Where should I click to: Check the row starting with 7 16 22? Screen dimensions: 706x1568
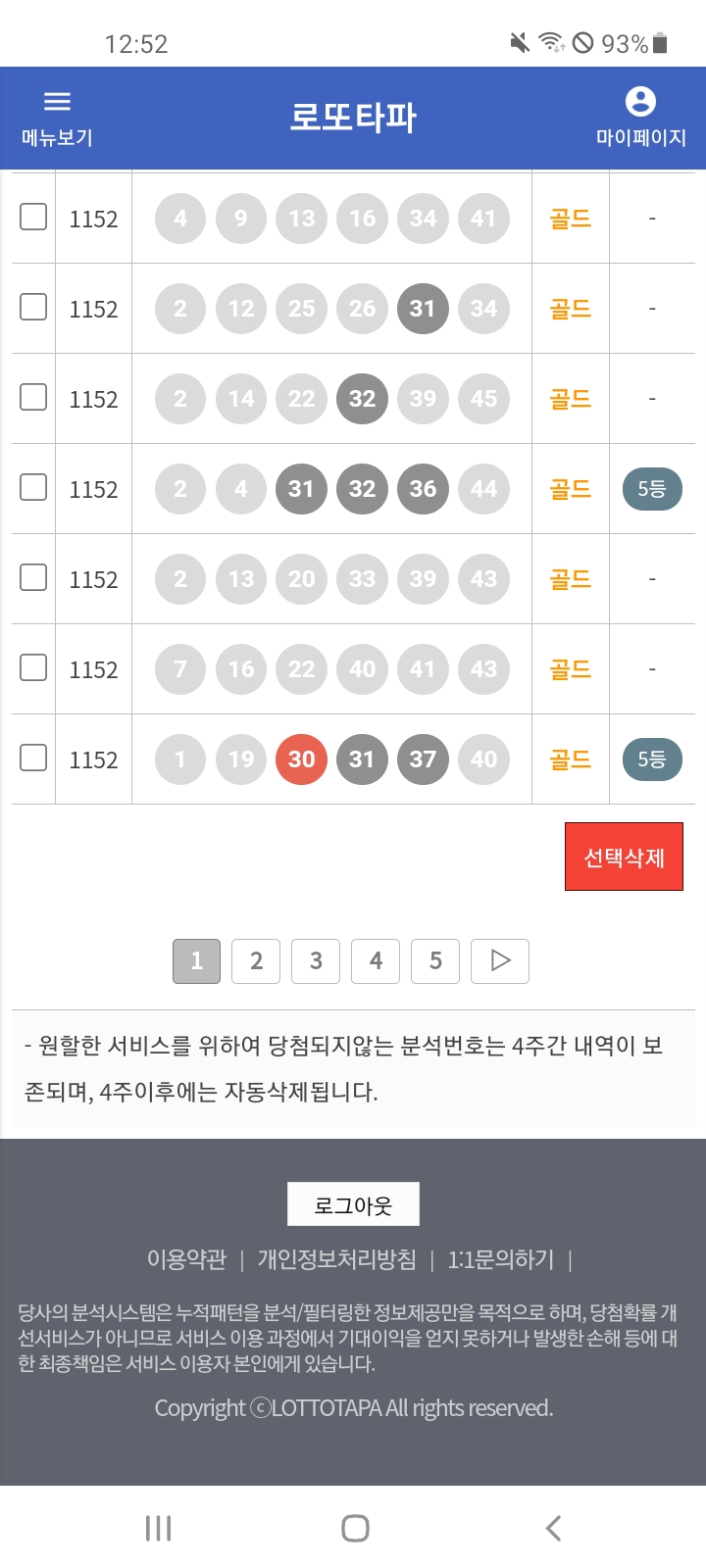(x=33, y=667)
